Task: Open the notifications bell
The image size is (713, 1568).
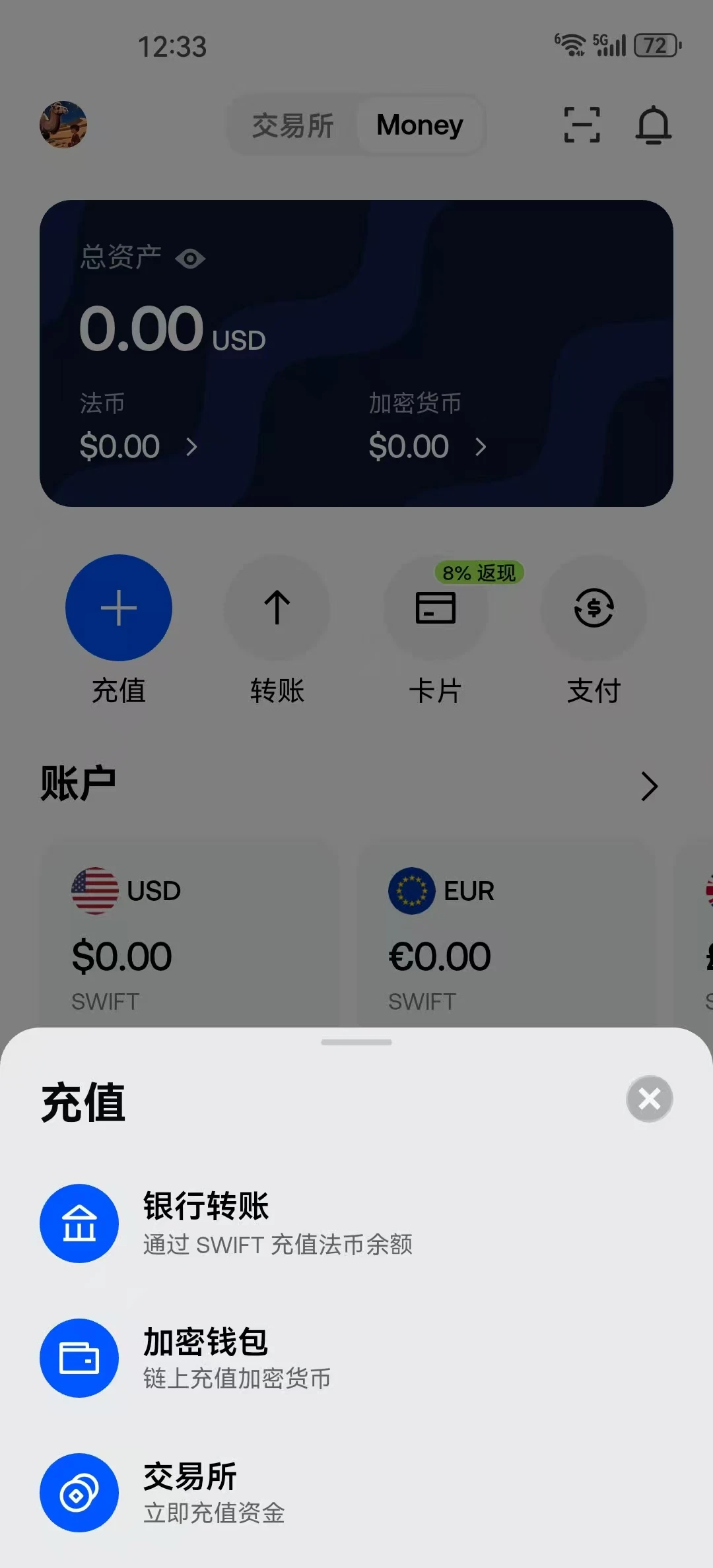Action: [x=654, y=125]
